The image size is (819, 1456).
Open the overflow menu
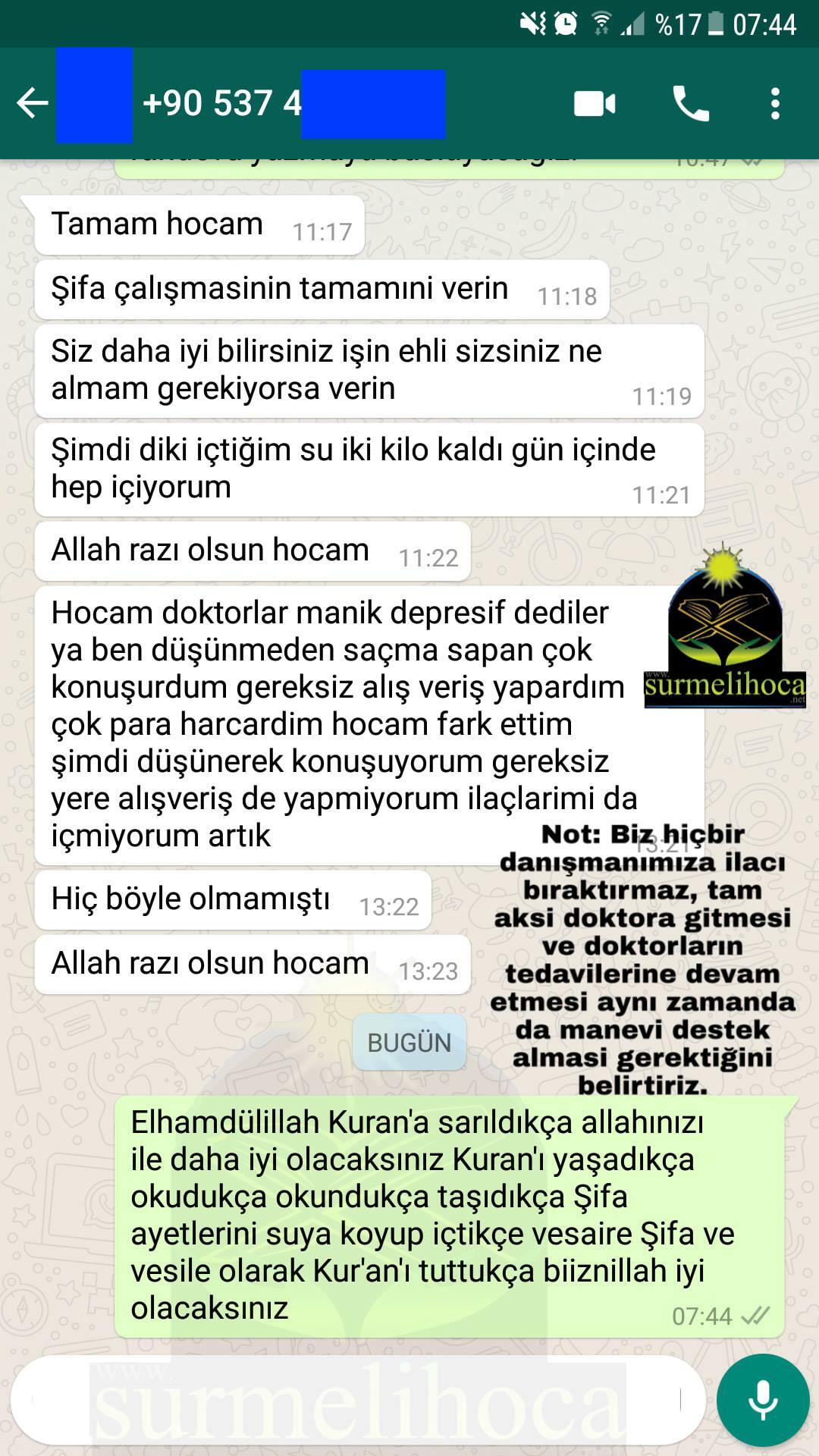pyautogui.click(x=774, y=103)
